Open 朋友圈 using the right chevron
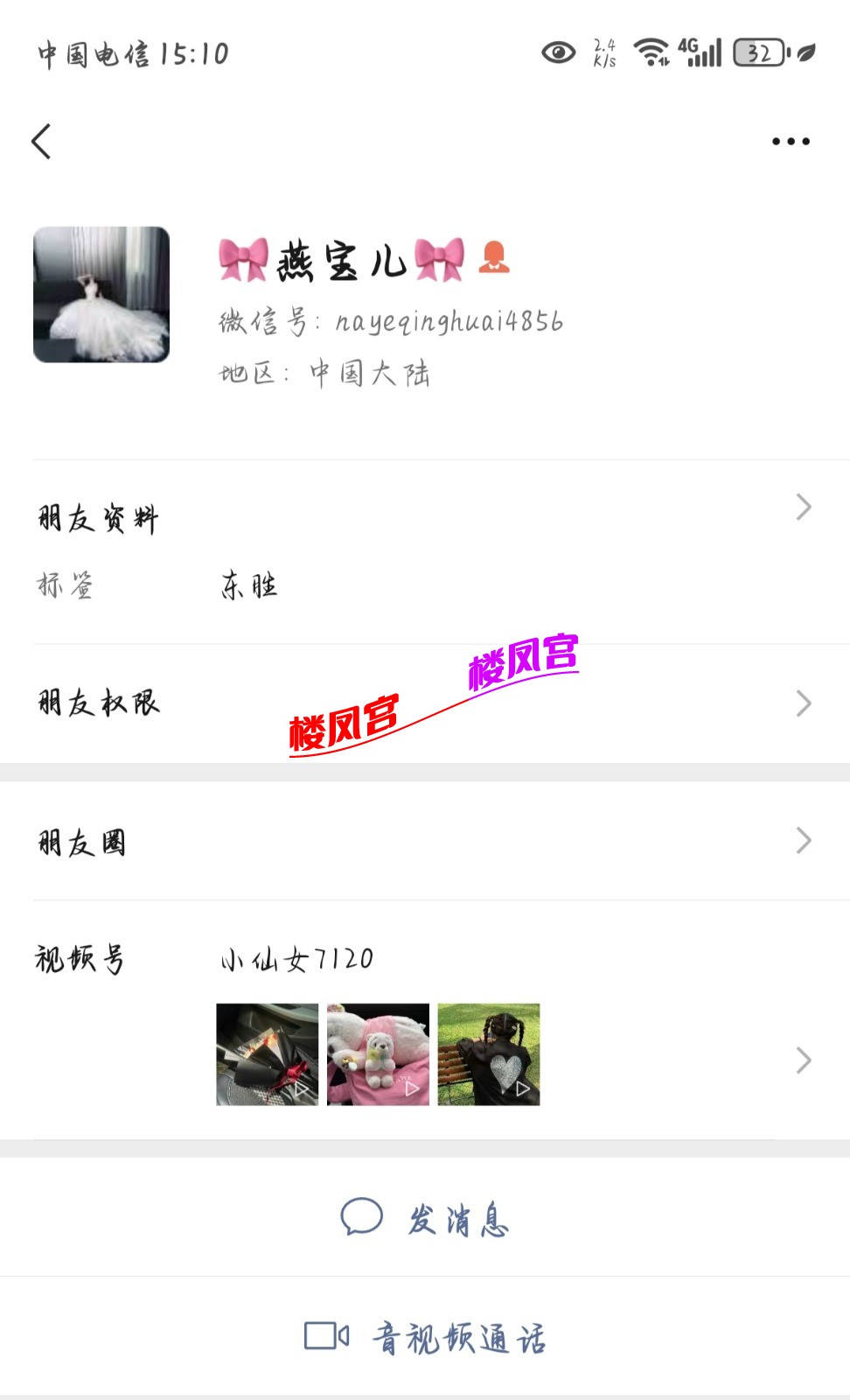Screen dimensions: 850x1400 point(802,840)
